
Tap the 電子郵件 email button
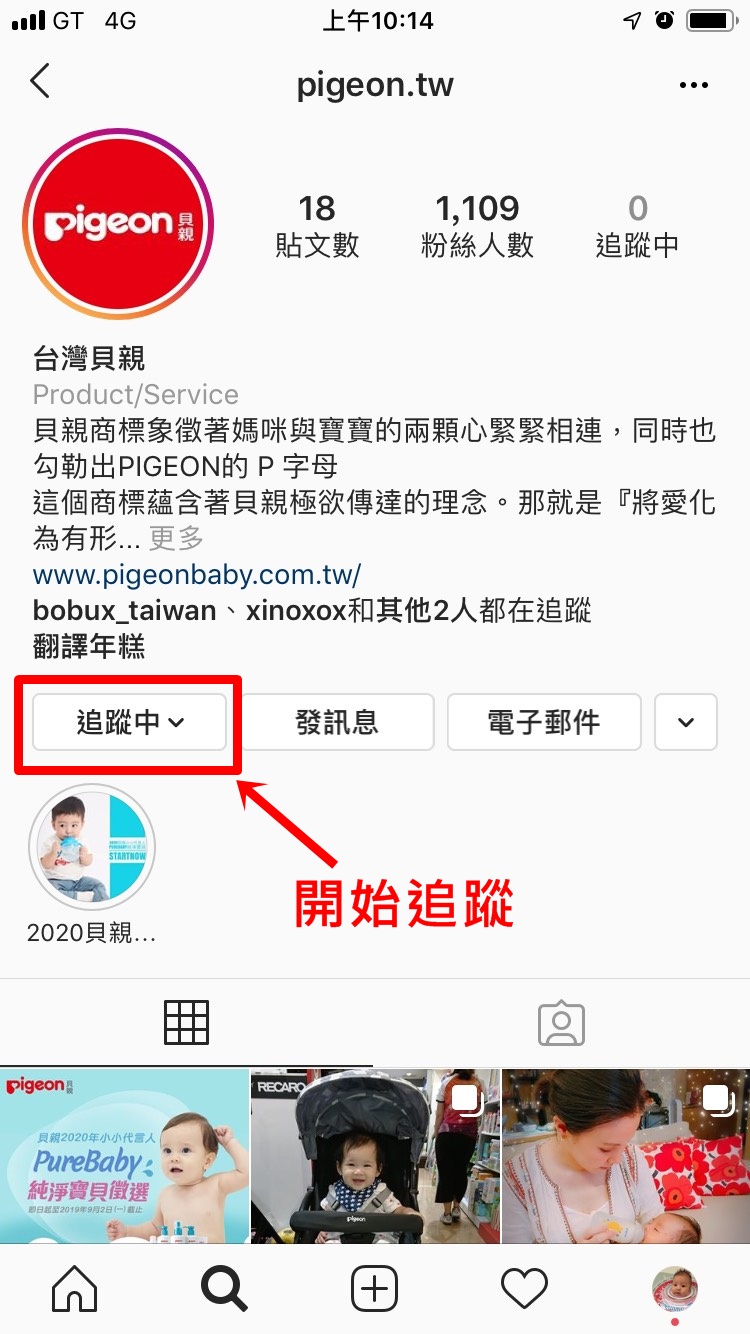[x=543, y=722]
